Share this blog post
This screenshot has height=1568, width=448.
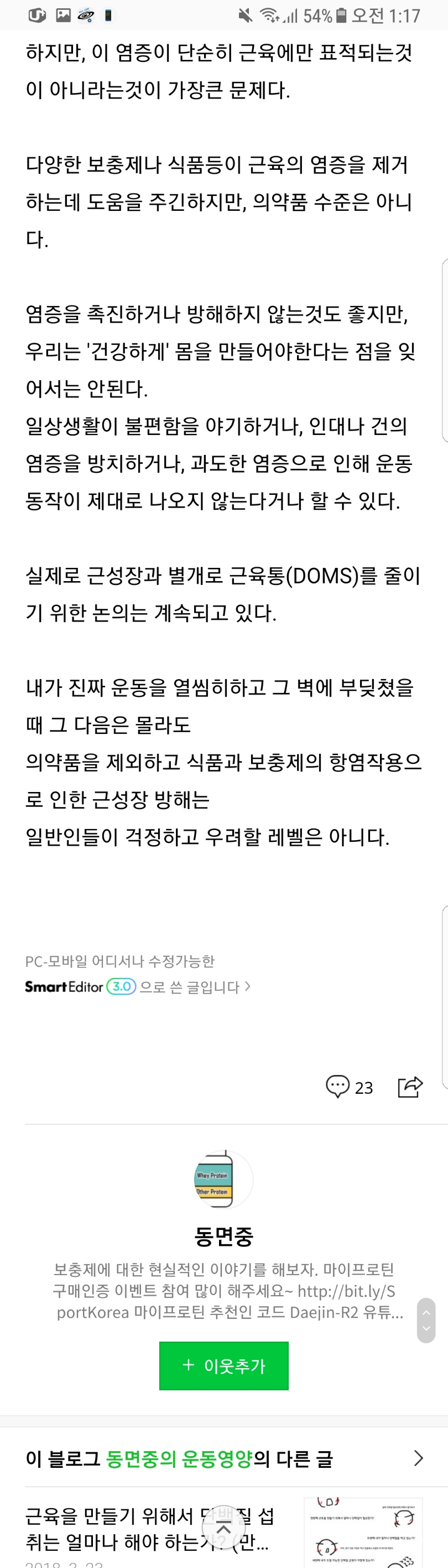point(410,1087)
